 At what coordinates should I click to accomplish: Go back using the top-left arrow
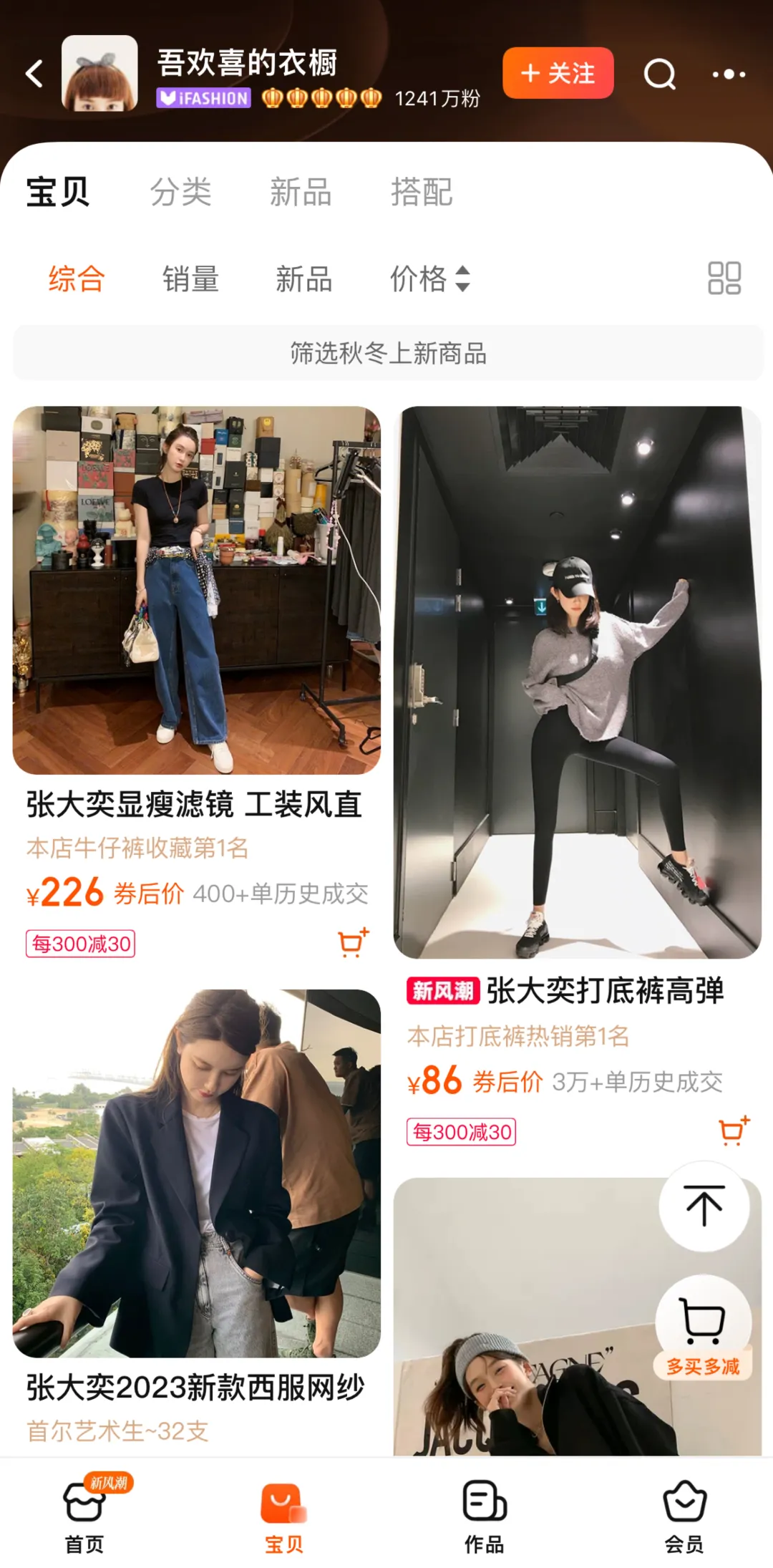(x=34, y=74)
